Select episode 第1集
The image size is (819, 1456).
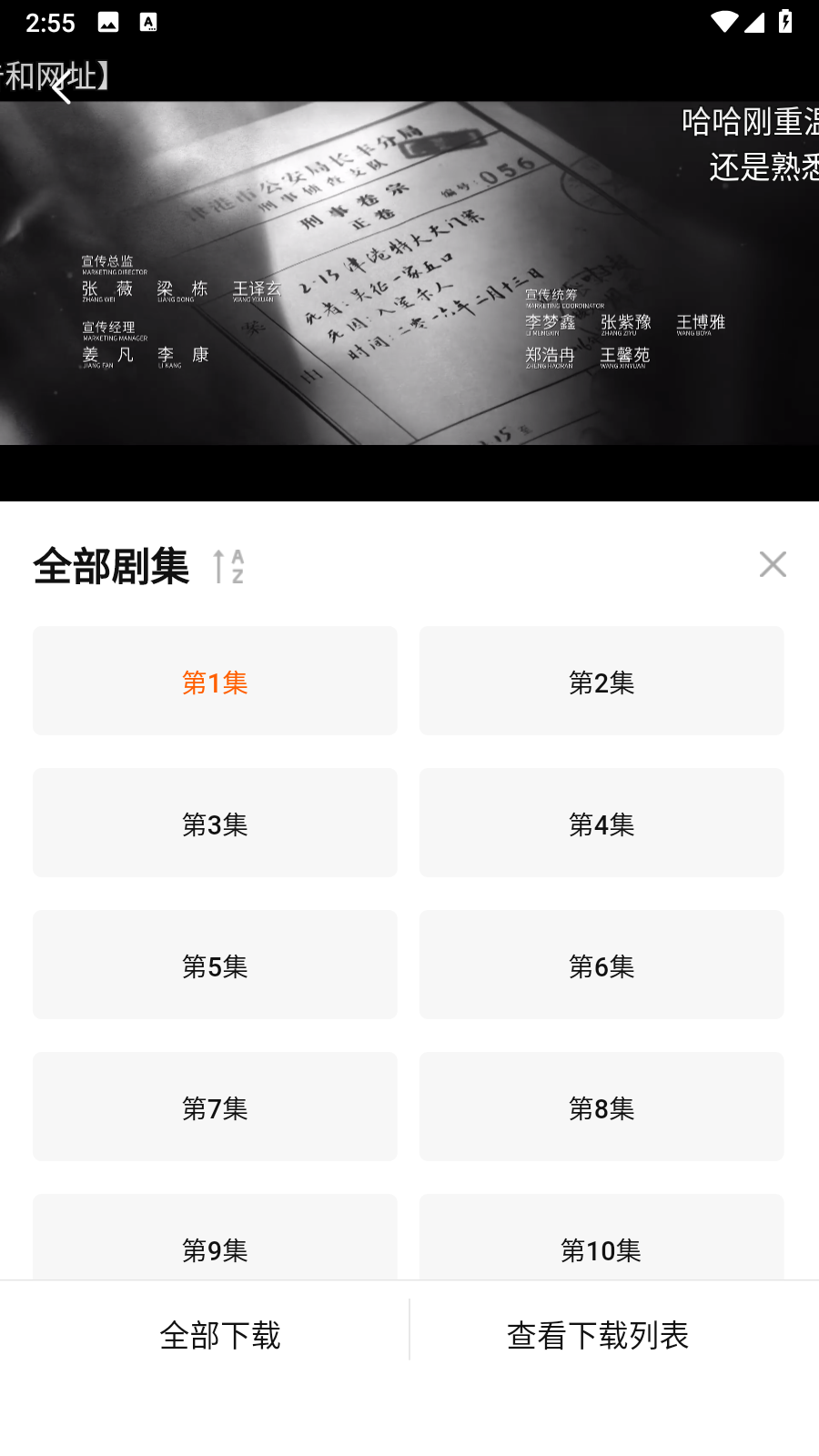(215, 681)
